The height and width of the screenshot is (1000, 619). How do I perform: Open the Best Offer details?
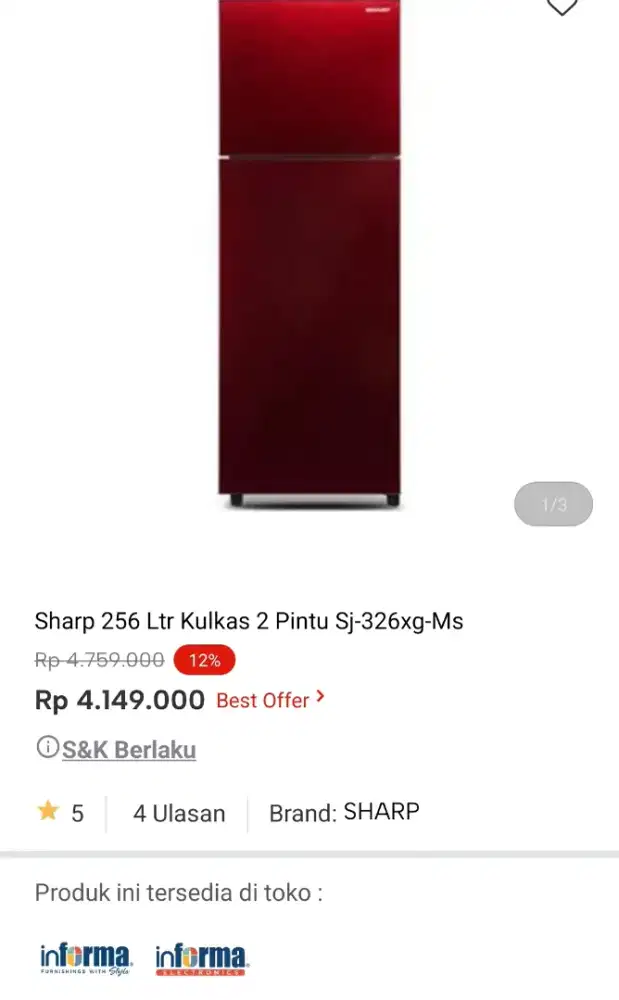(x=270, y=700)
